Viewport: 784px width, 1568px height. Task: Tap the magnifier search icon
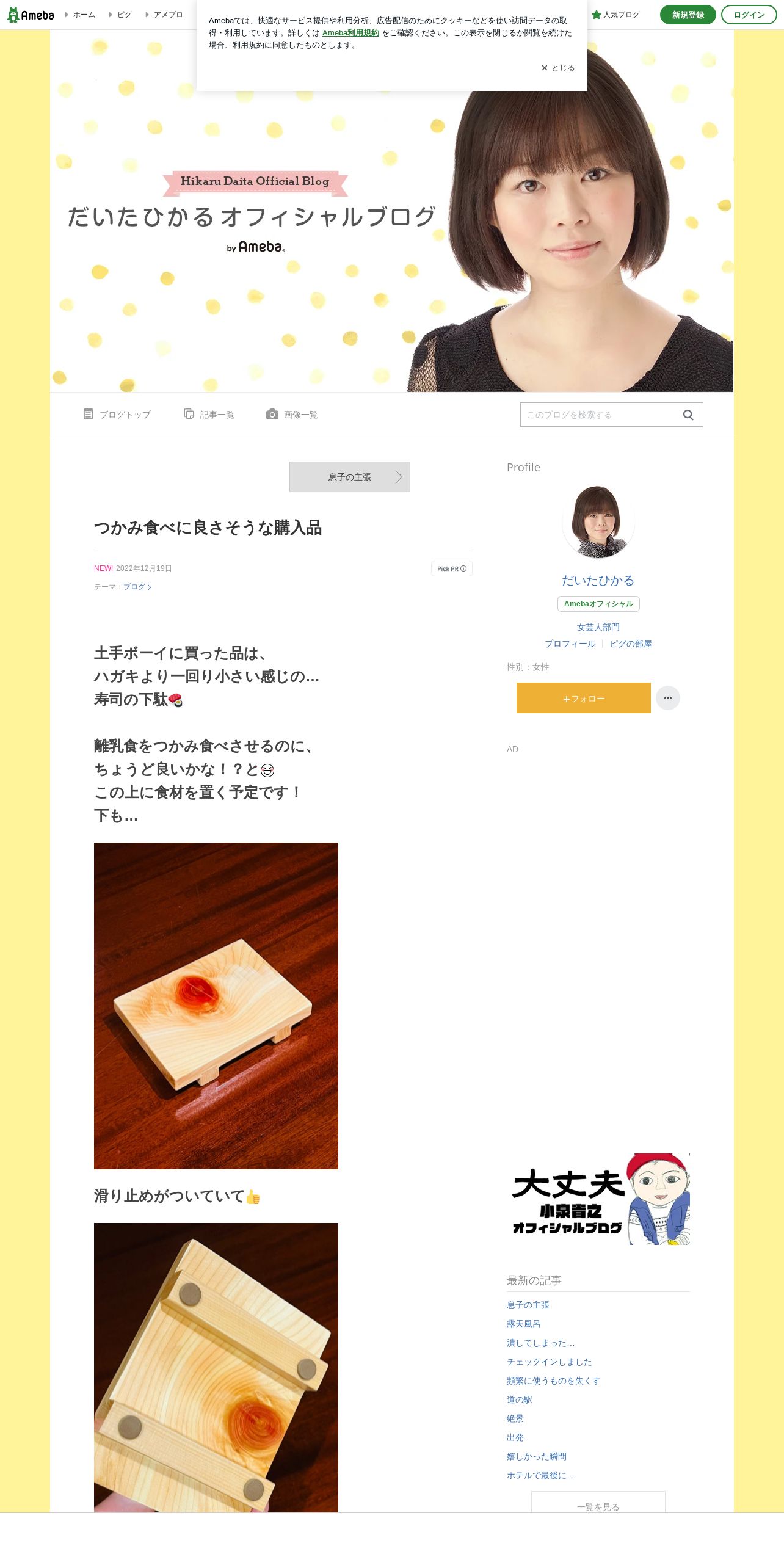[688, 415]
